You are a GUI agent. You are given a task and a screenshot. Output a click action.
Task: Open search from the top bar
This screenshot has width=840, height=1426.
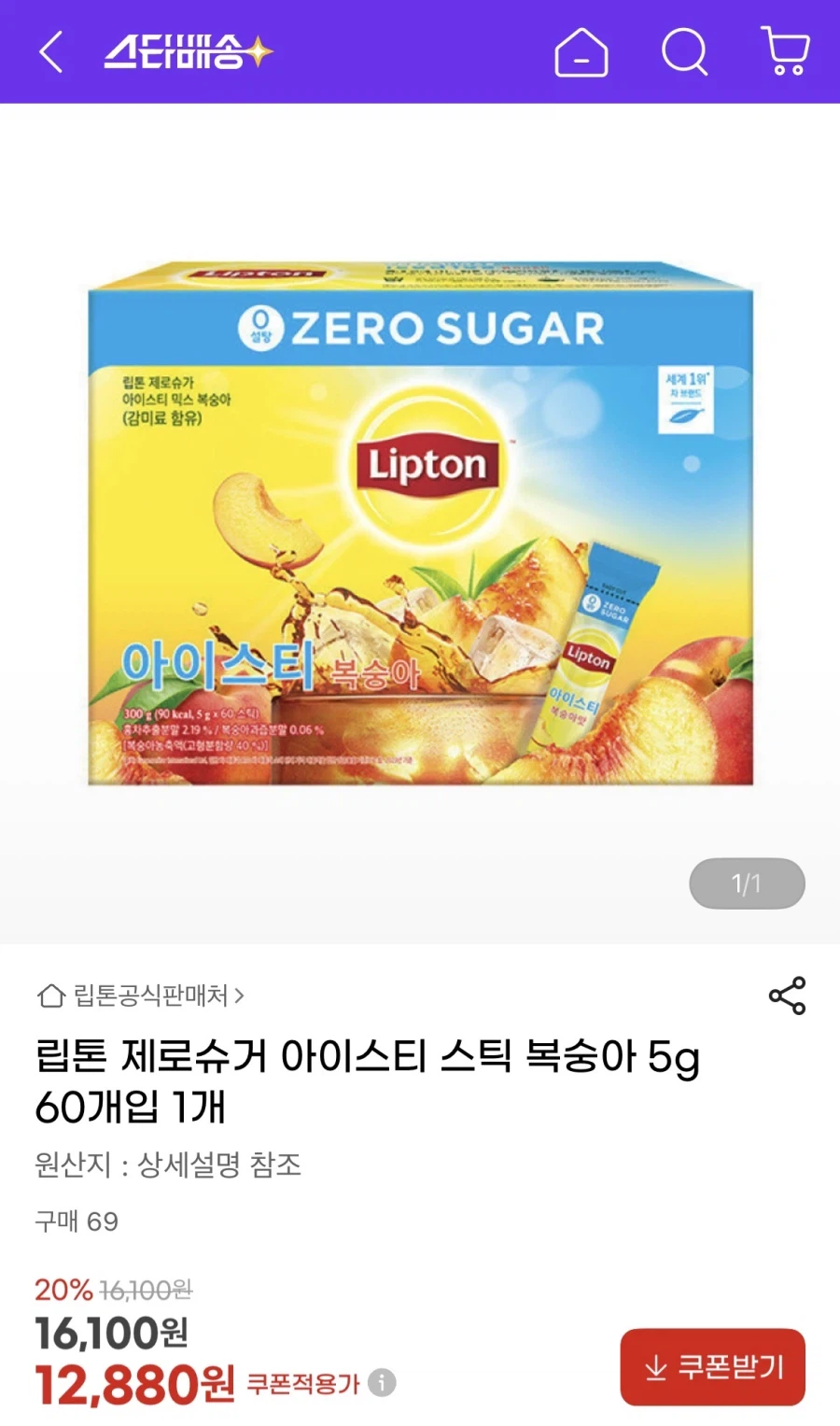point(684,53)
